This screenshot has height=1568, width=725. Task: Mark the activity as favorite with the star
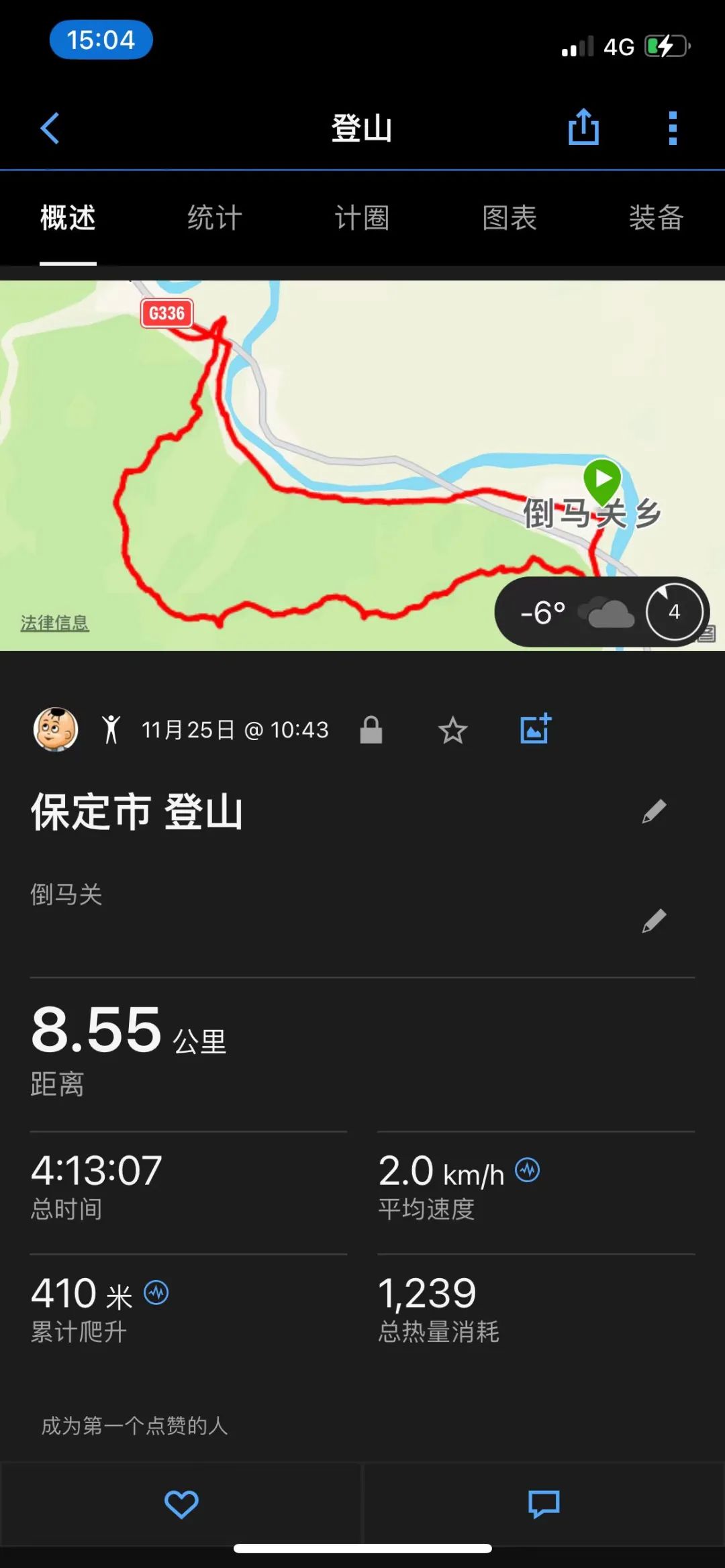(x=452, y=730)
